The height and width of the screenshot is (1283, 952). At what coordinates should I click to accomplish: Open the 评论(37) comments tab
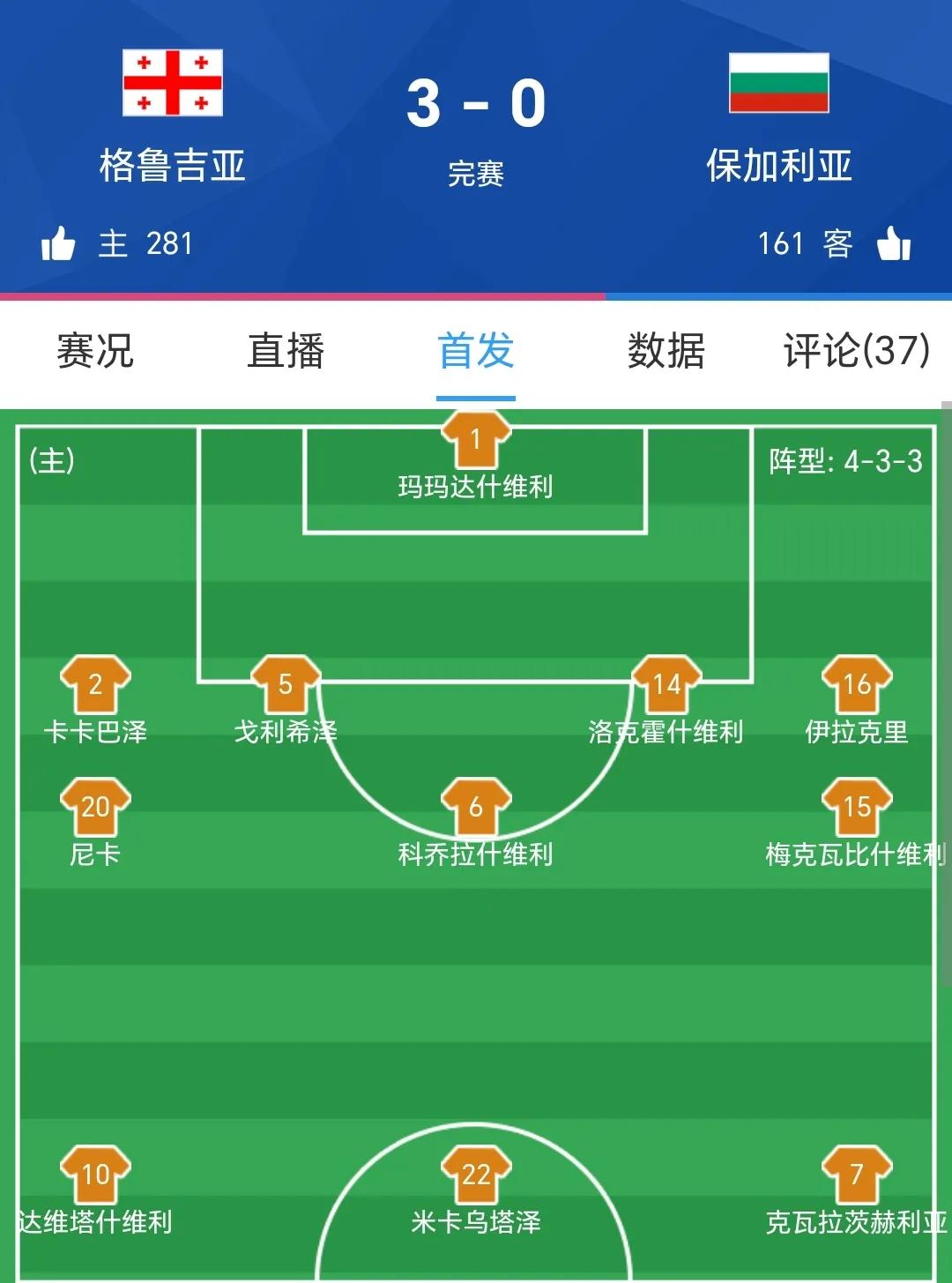pos(856,351)
